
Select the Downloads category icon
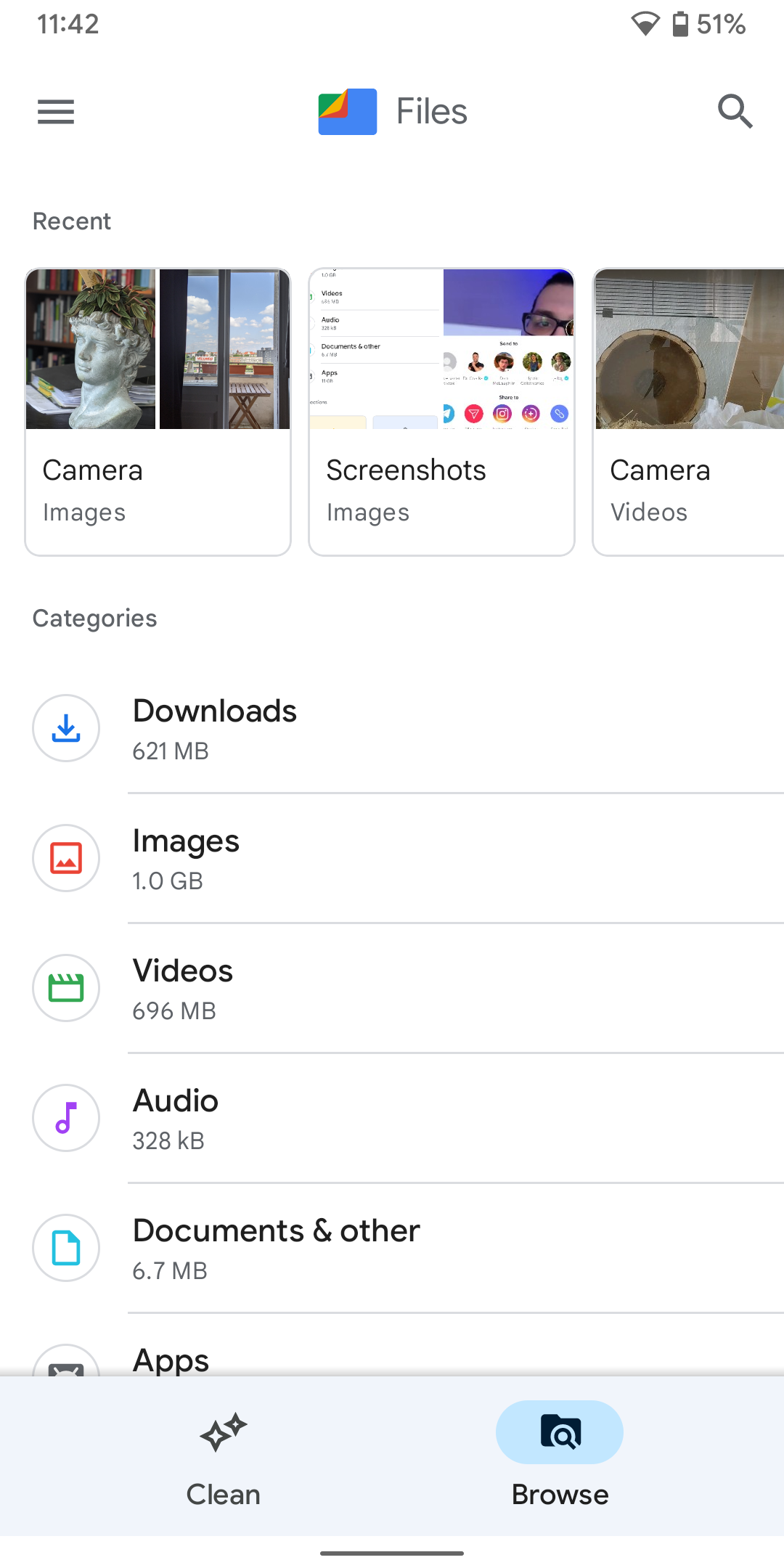click(66, 728)
